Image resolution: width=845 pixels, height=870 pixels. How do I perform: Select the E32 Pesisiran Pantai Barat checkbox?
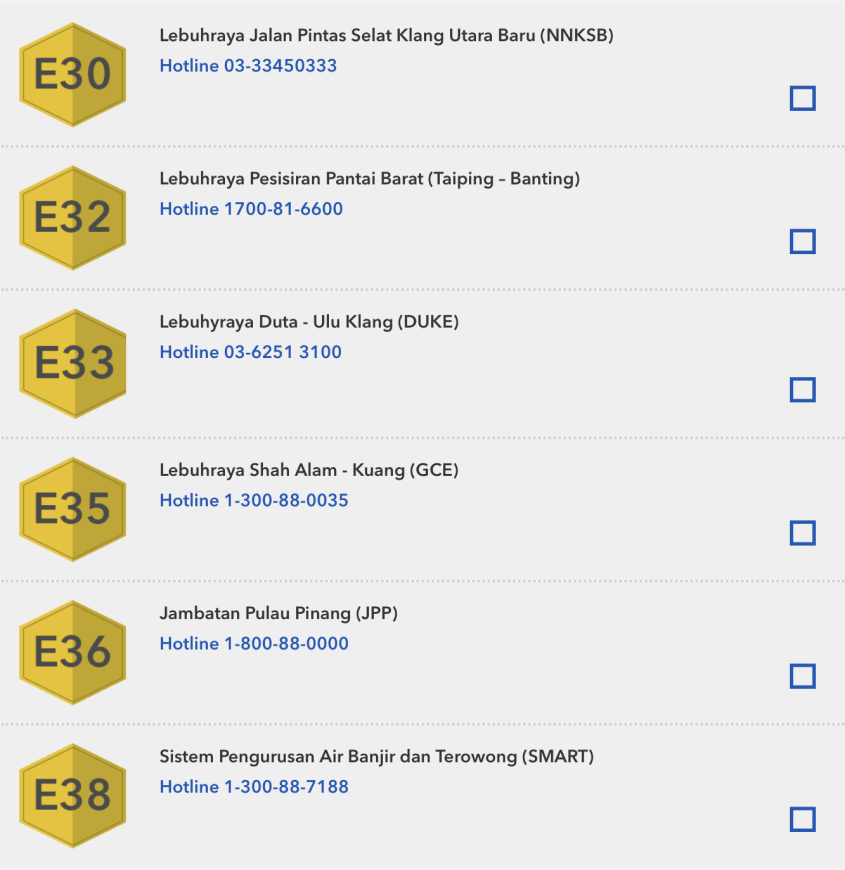click(802, 241)
